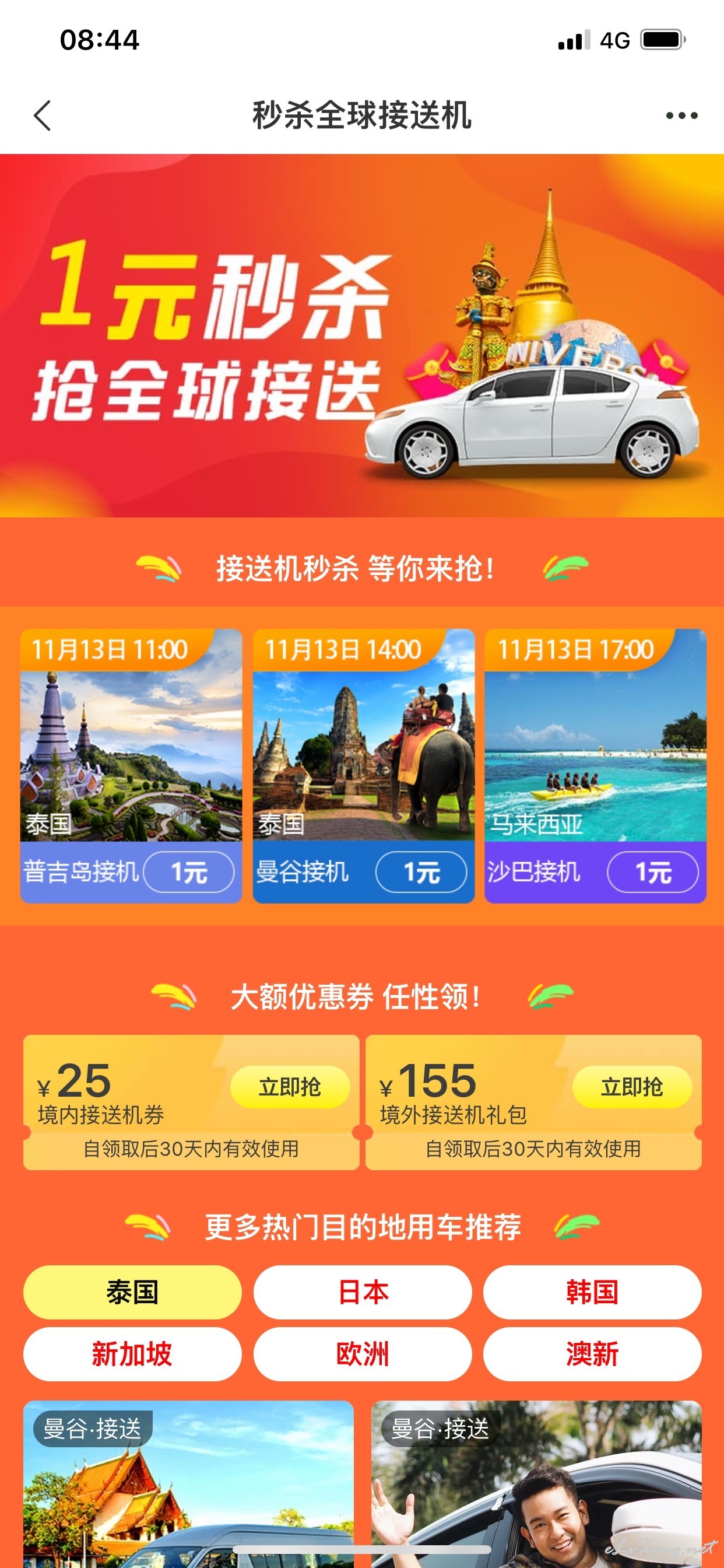Switch to the 澳新 destination tab
This screenshot has width=724, height=1568.
593,1354
